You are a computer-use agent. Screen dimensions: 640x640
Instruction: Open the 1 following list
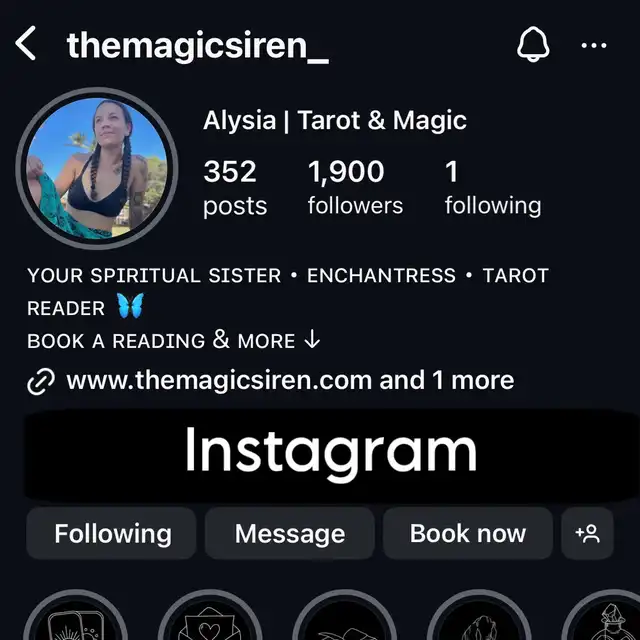click(x=492, y=187)
